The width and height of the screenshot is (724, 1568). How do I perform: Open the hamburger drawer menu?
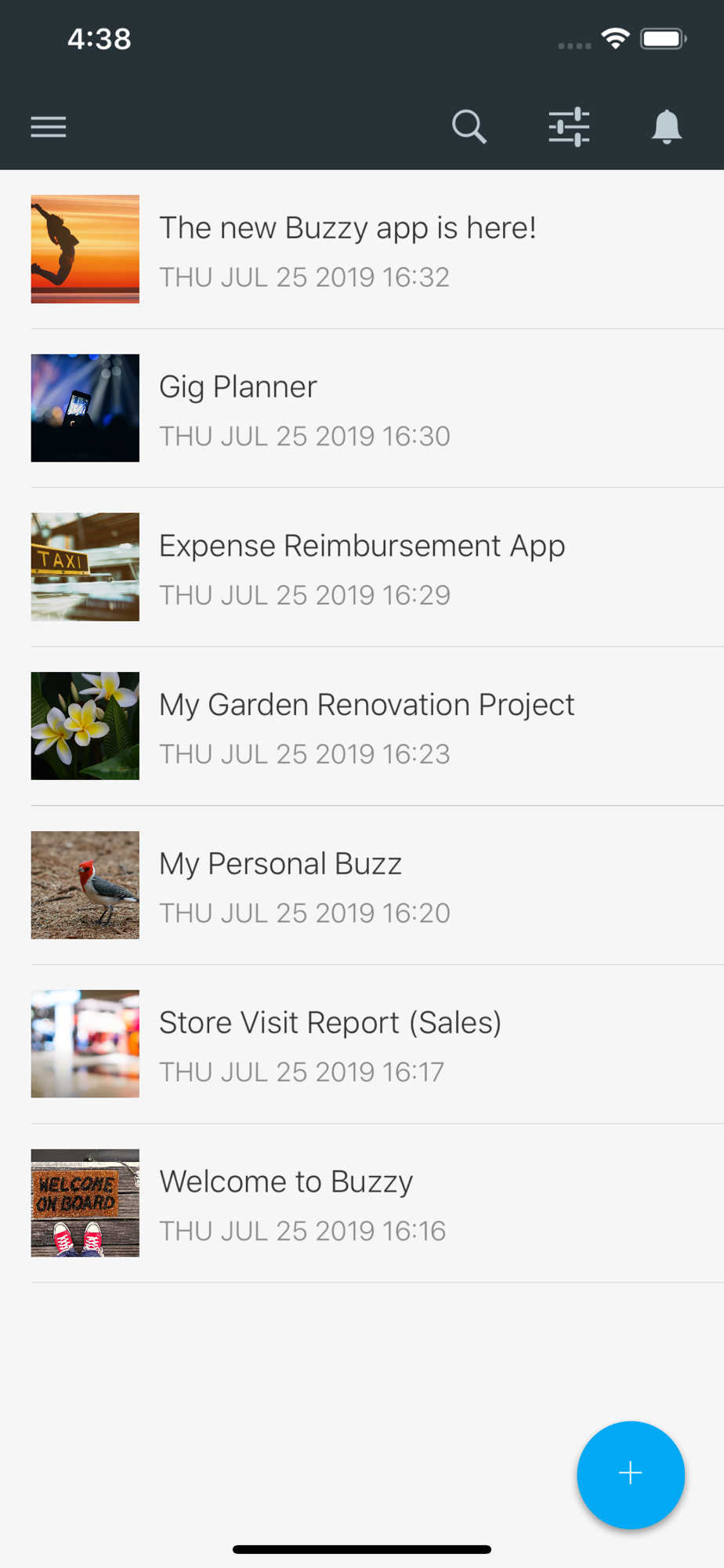(49, 127)
